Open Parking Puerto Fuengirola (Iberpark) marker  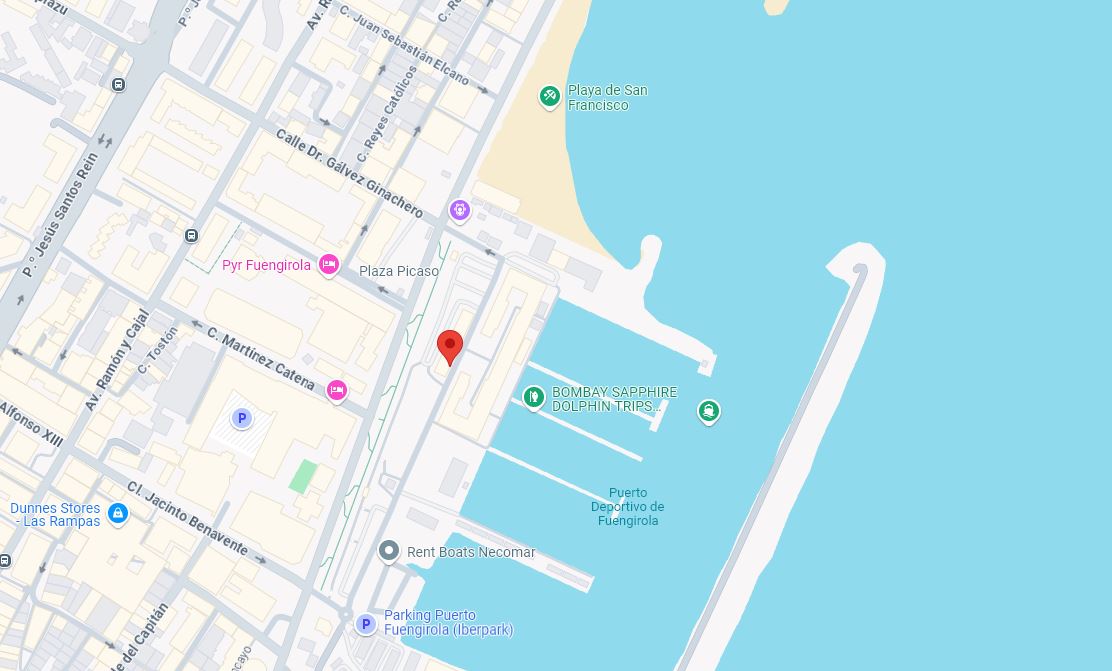pyautogui.click(x=366, y=624)
